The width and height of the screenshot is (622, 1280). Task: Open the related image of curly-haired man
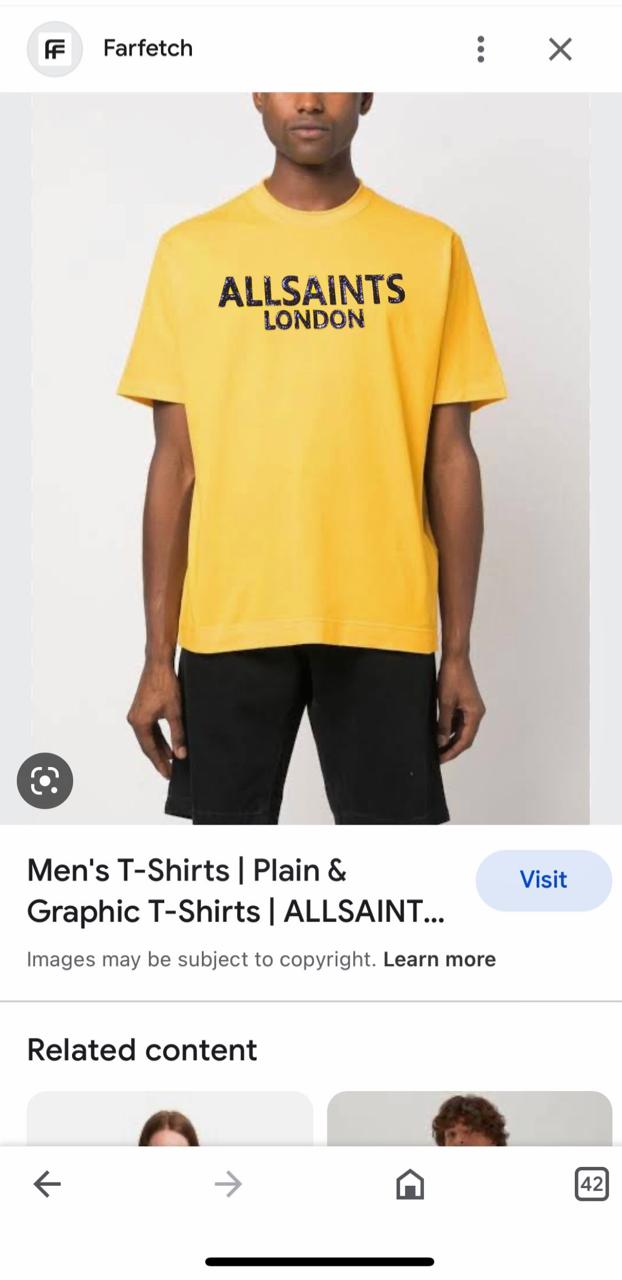469,1120
